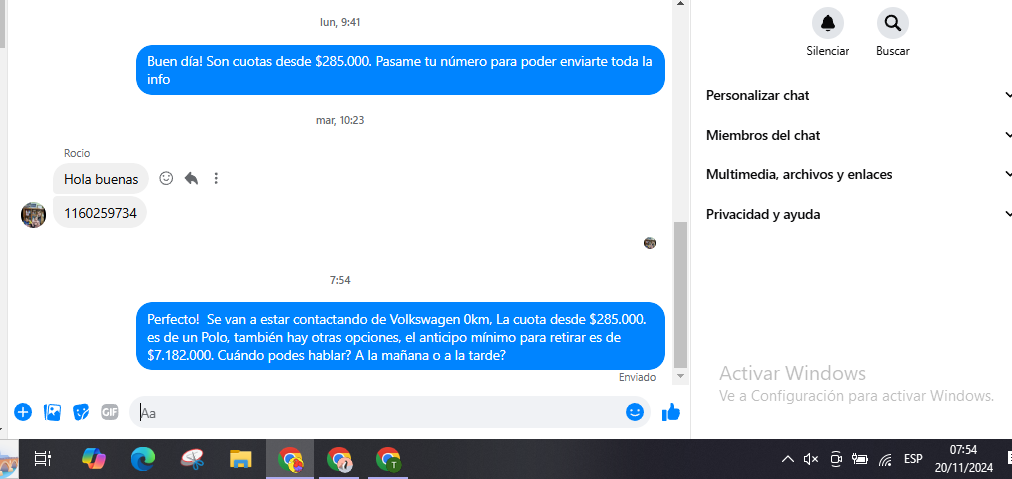This screenshot has width=1012, height=479.
Task: Mute this conversation with Silenciar bell
Action: 827,23
